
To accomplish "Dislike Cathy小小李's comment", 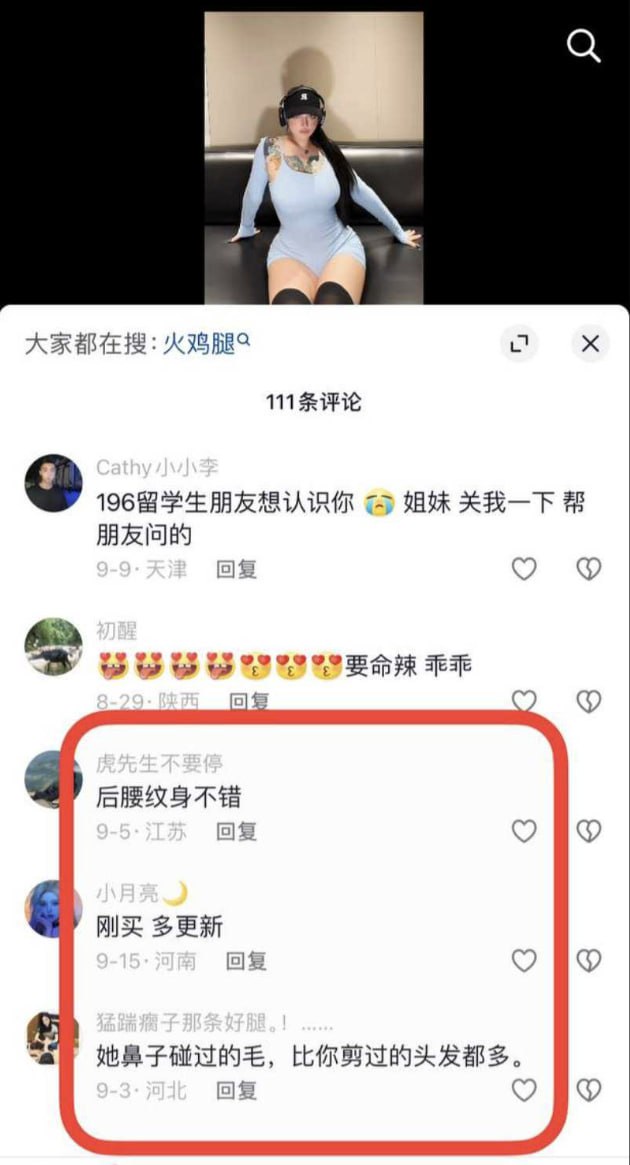I will pos(589,569).
